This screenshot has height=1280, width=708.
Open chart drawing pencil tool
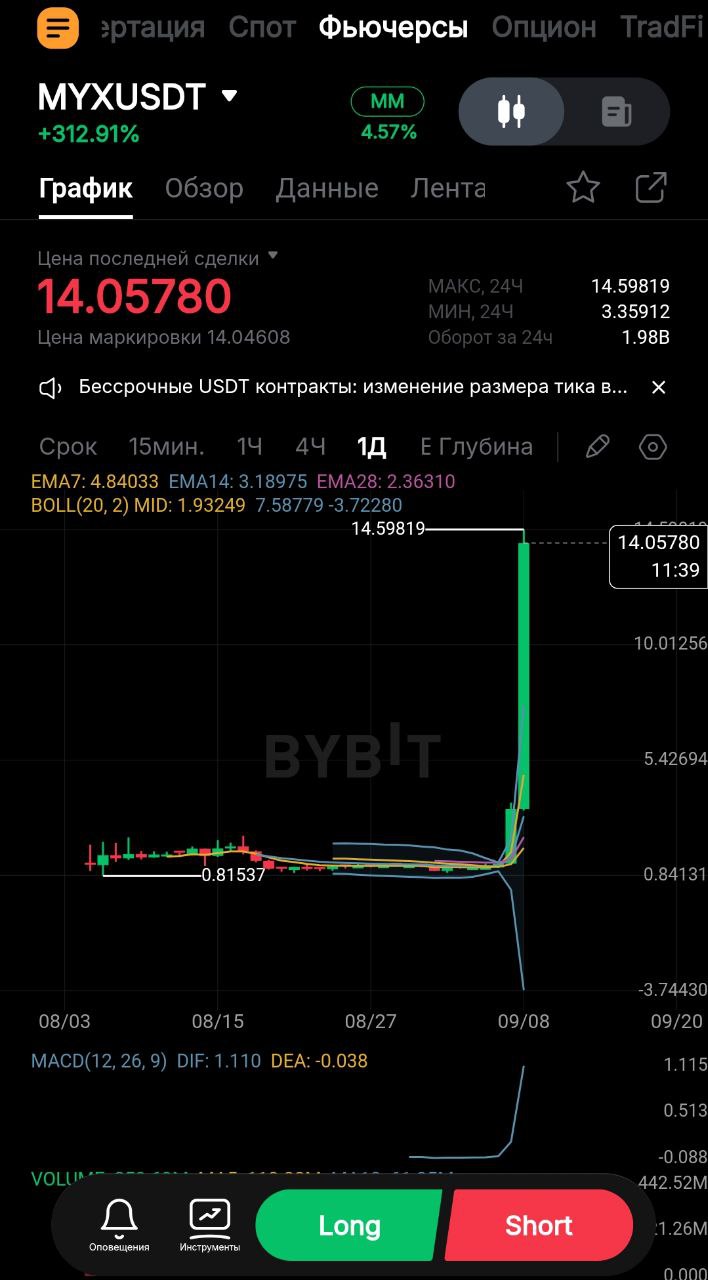pos(597,447)
